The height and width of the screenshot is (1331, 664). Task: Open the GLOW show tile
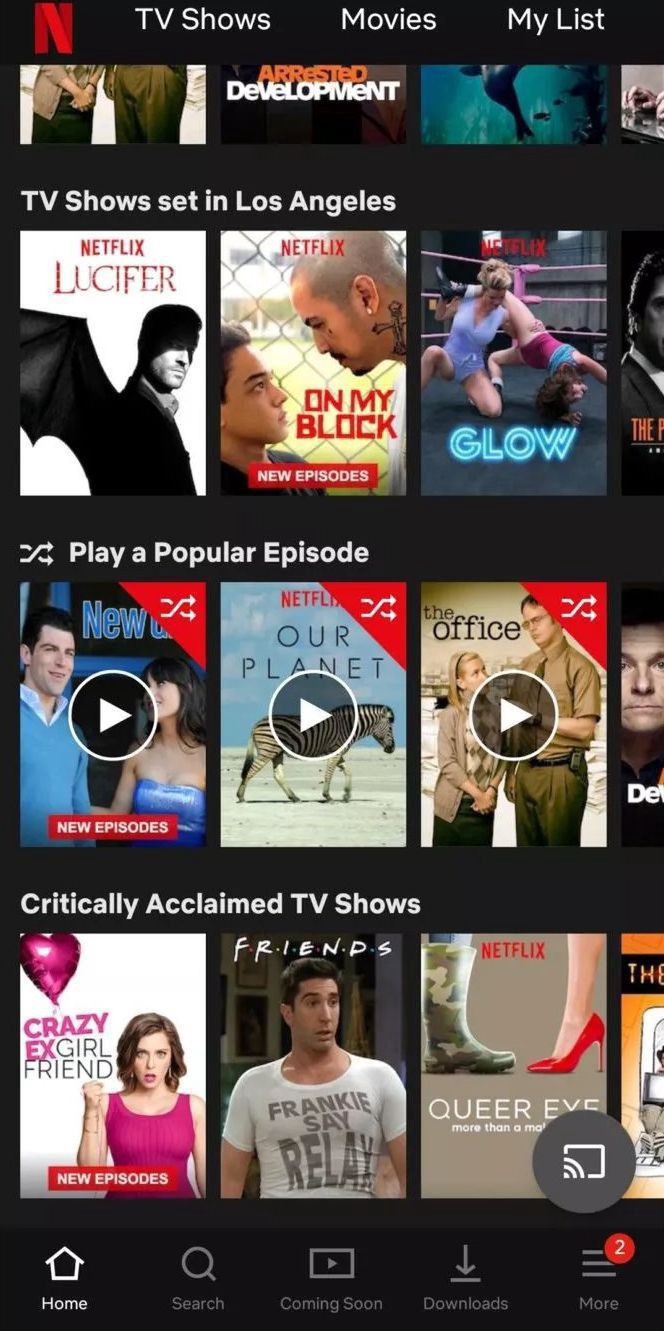coord(513,363)
